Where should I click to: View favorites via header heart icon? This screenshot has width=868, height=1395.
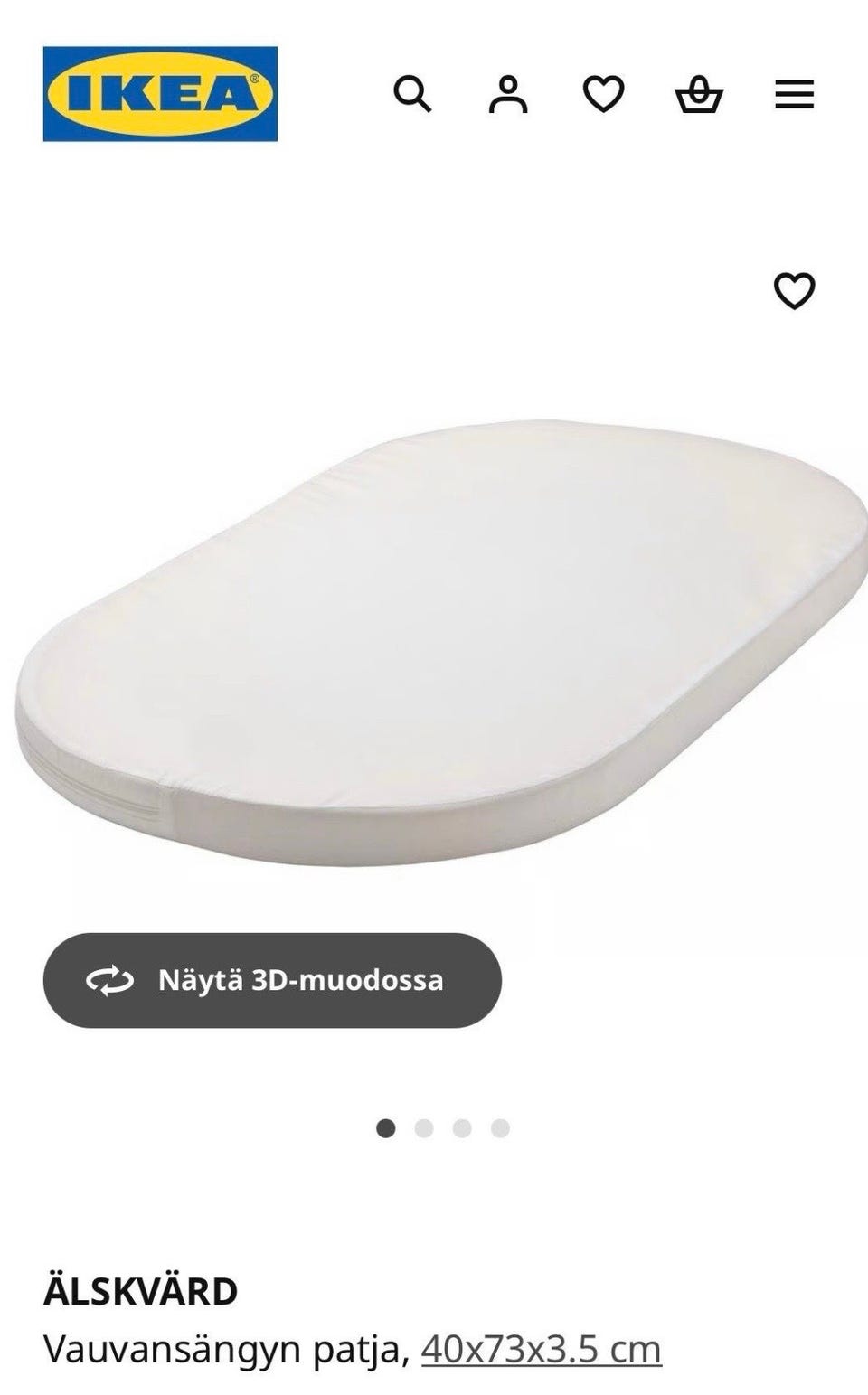tap(604, 94)
